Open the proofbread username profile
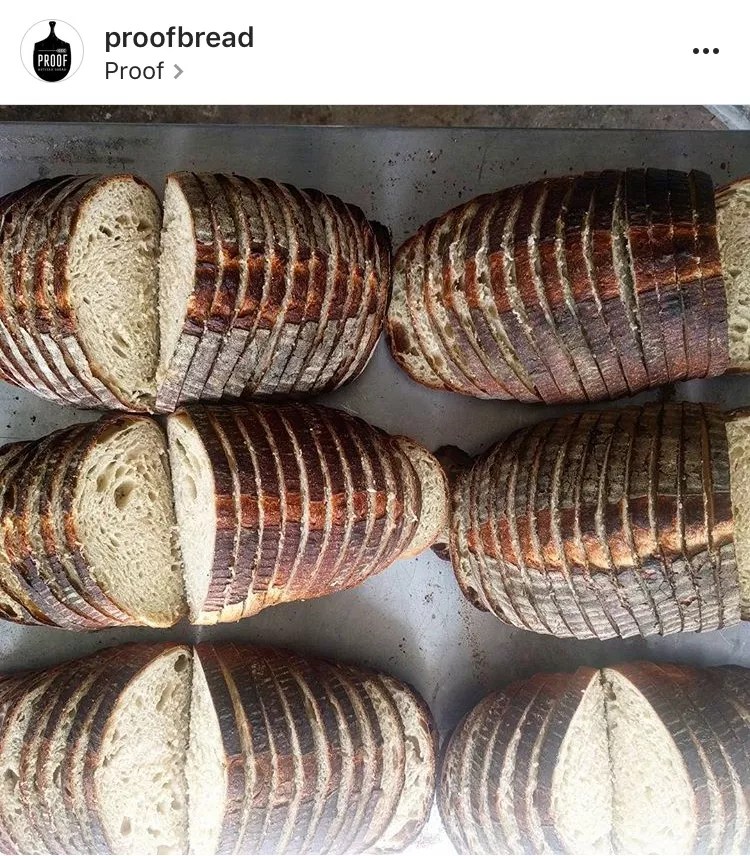 (179, 37)
